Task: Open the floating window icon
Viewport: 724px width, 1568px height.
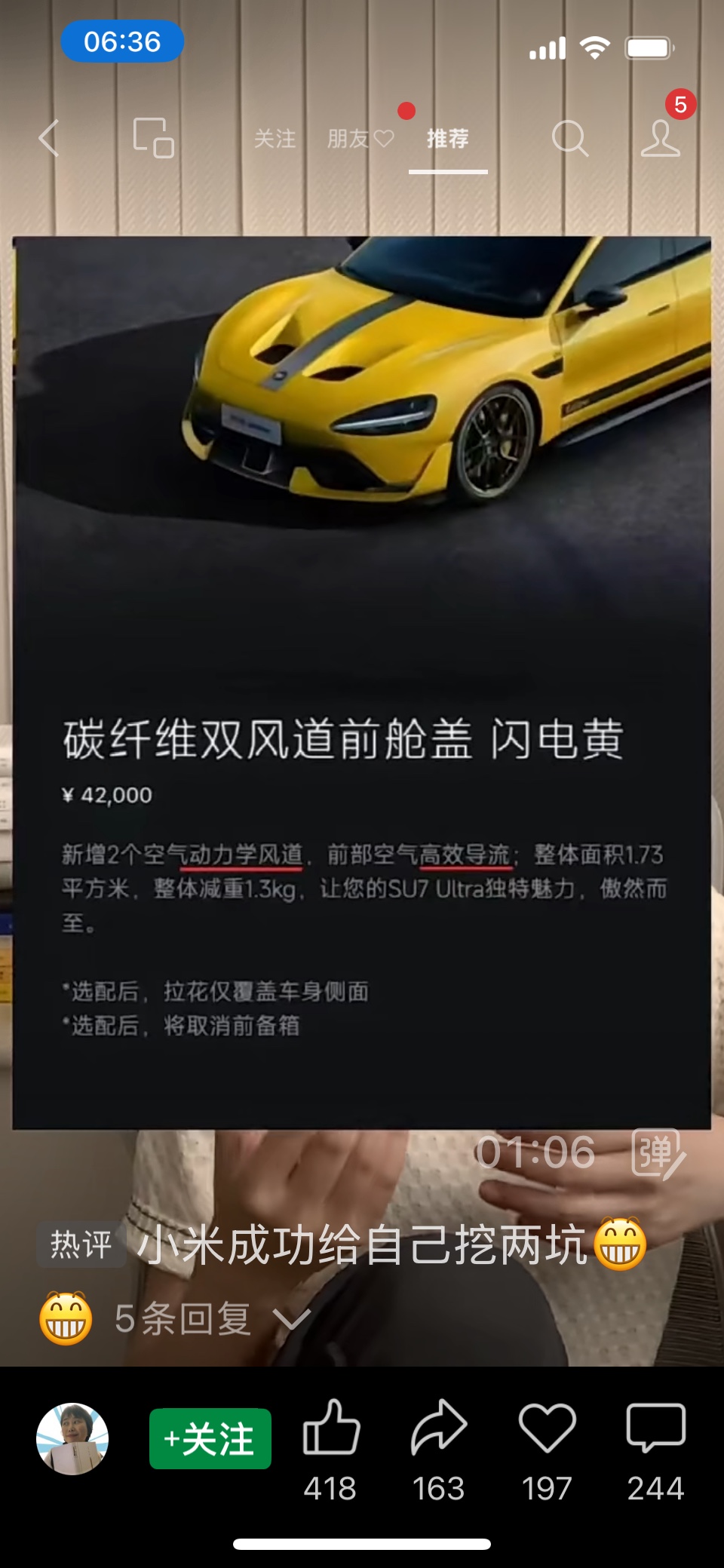Action: (x=153, y=138)
